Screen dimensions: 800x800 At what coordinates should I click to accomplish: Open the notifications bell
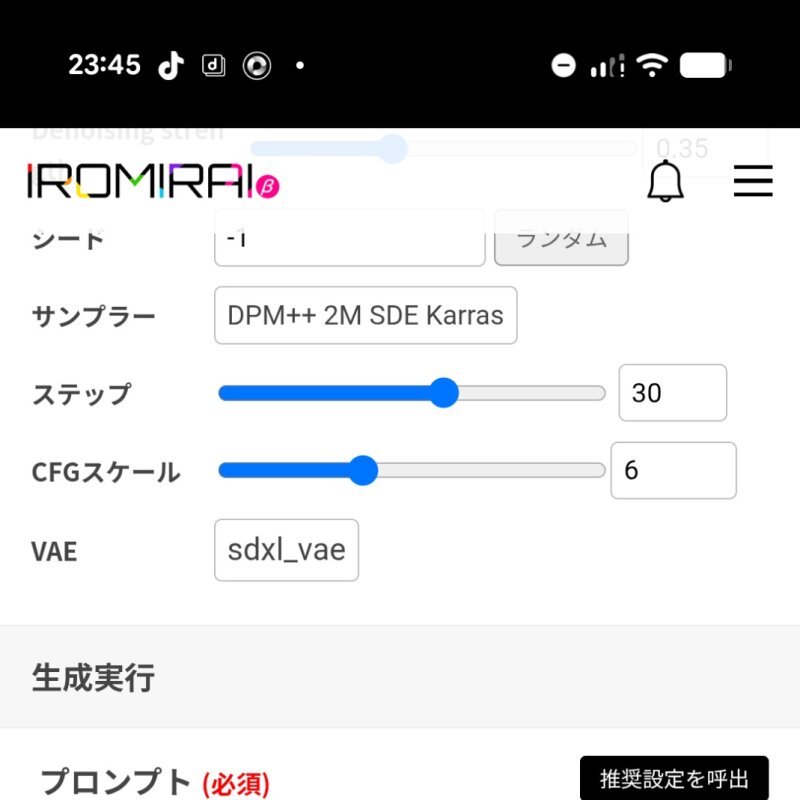tap(665, 181)
